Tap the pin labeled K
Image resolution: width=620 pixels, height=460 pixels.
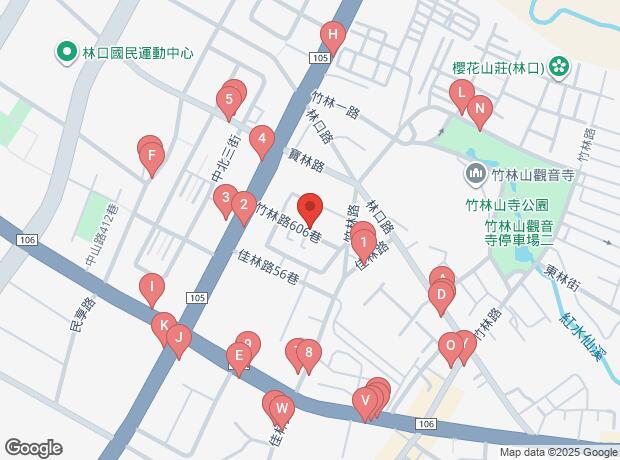coord(163,326)
